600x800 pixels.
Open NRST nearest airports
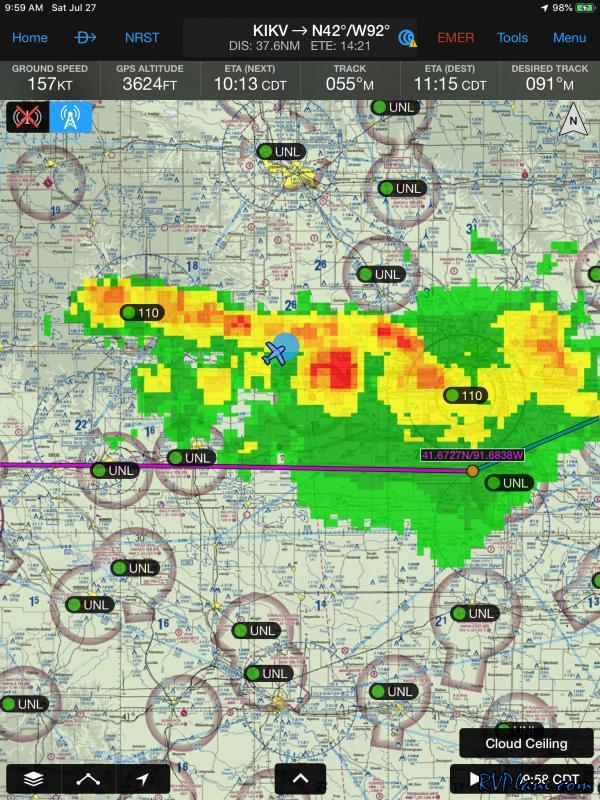pos(142,38)
